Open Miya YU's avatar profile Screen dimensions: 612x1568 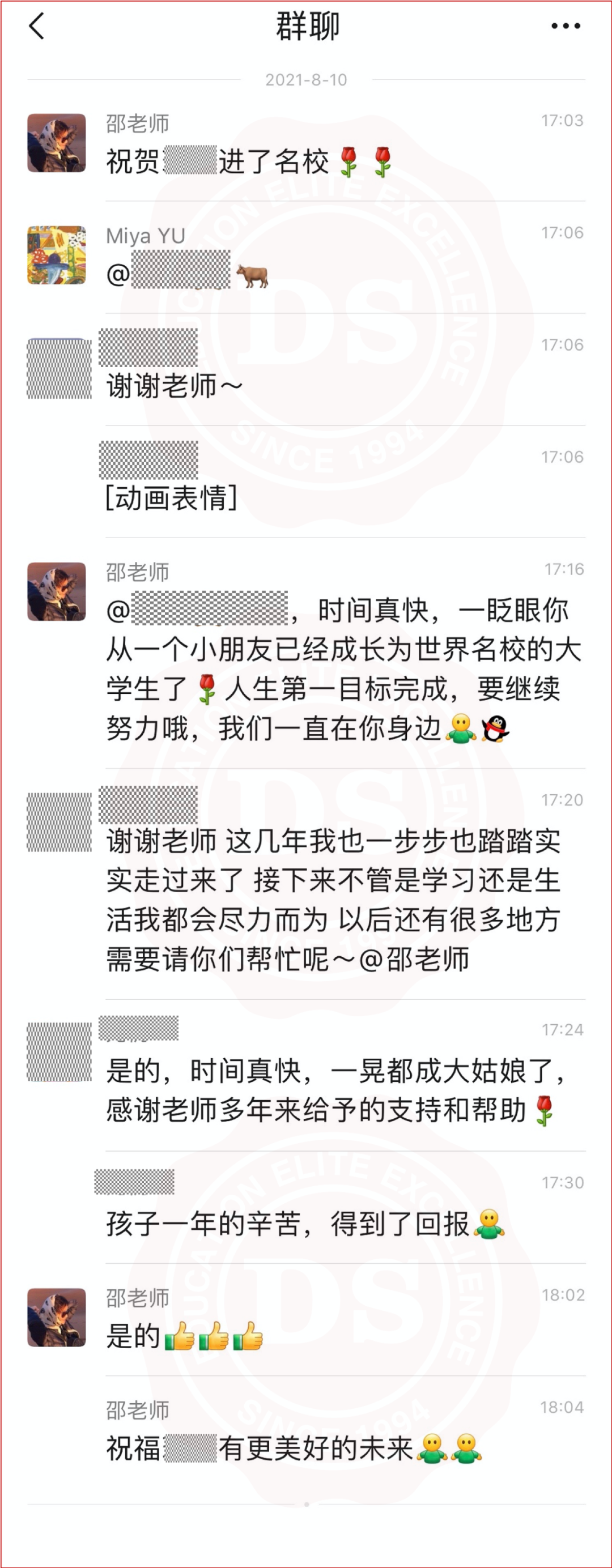pos(57,255)
